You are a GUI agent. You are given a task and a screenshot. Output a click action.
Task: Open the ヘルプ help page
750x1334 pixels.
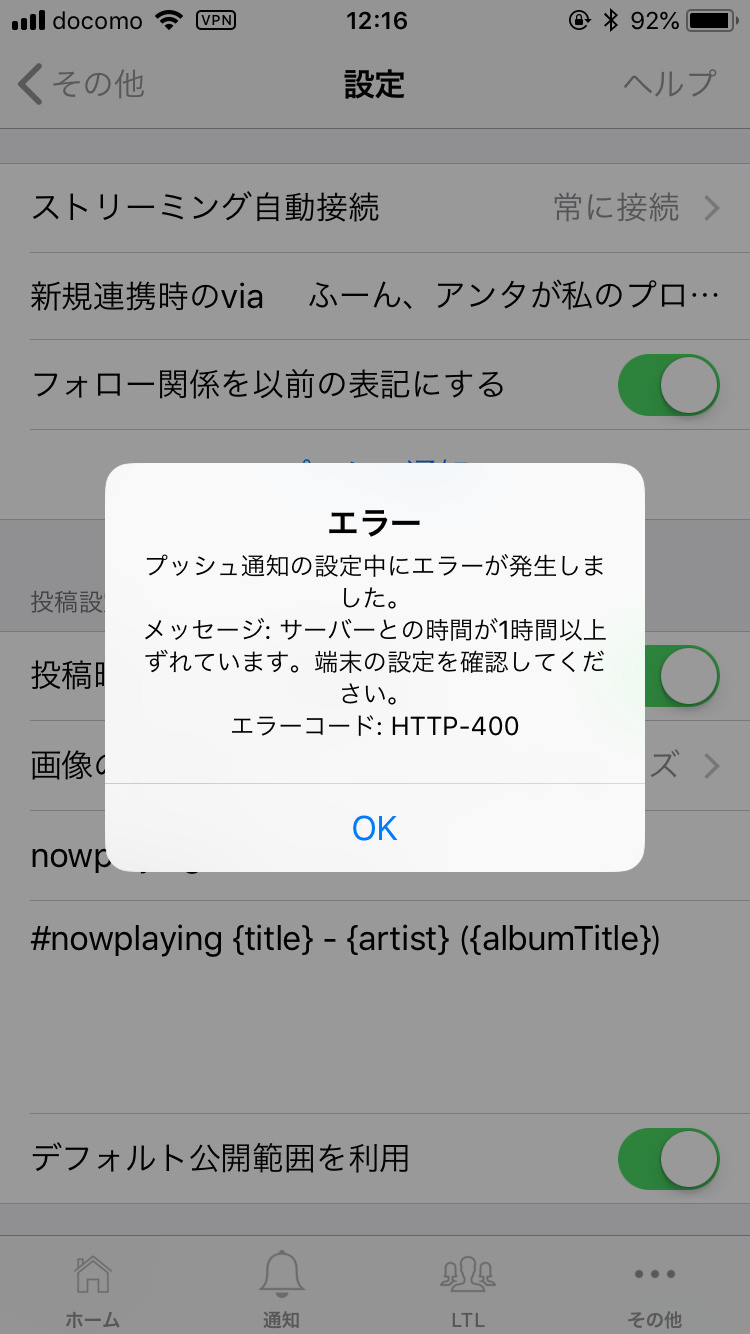pyautogui.click(x=670, y=84)
